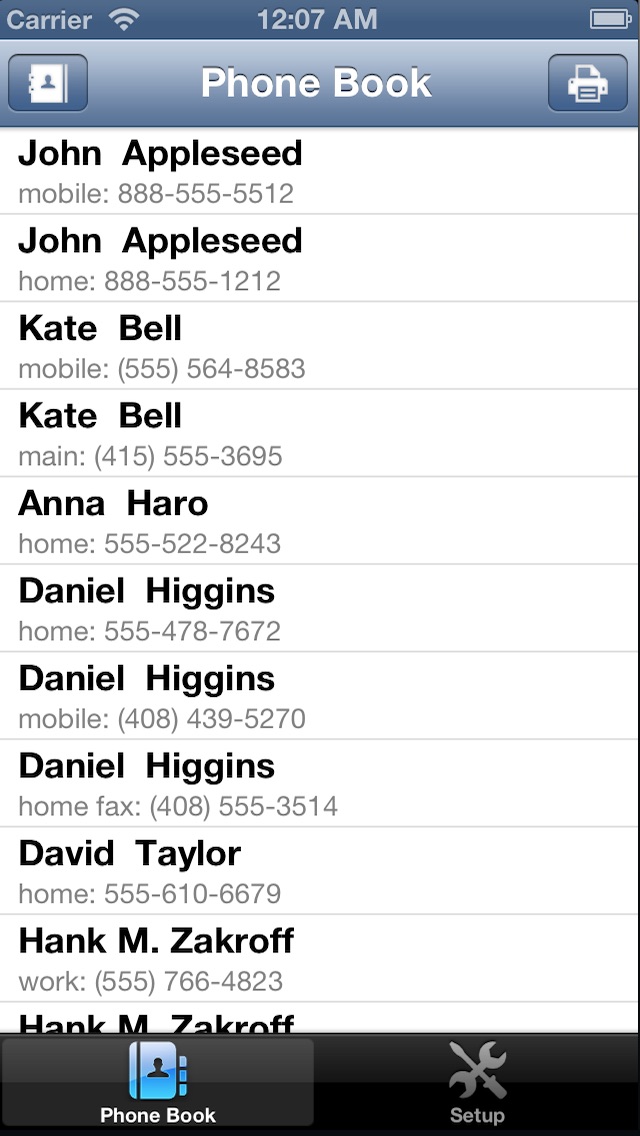The width and height of the screenshot is (640, 1136).
Task: Choose Daniel Higgins home 555-478-7672
Action: tap(320, 609)
